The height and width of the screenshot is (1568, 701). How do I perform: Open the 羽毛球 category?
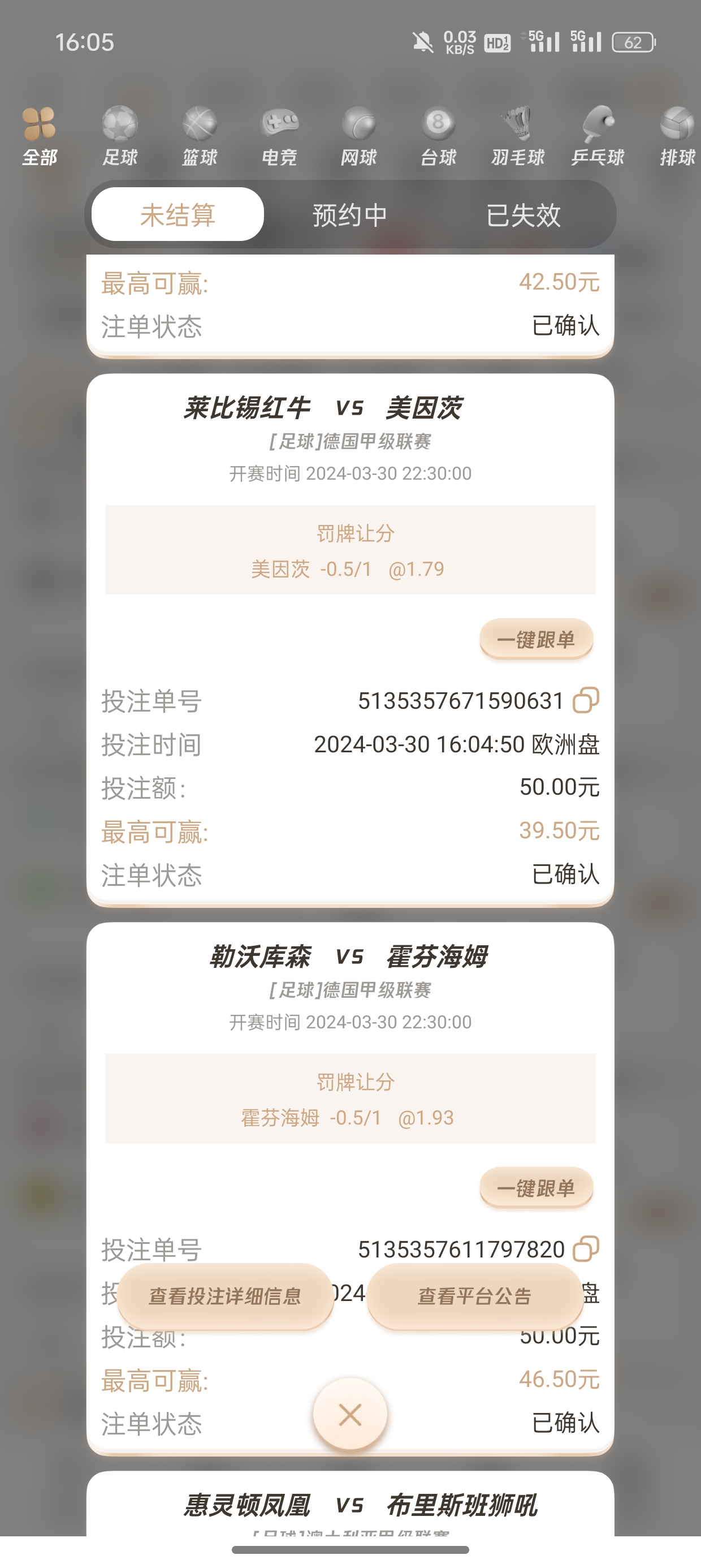(x=518, y=136)
